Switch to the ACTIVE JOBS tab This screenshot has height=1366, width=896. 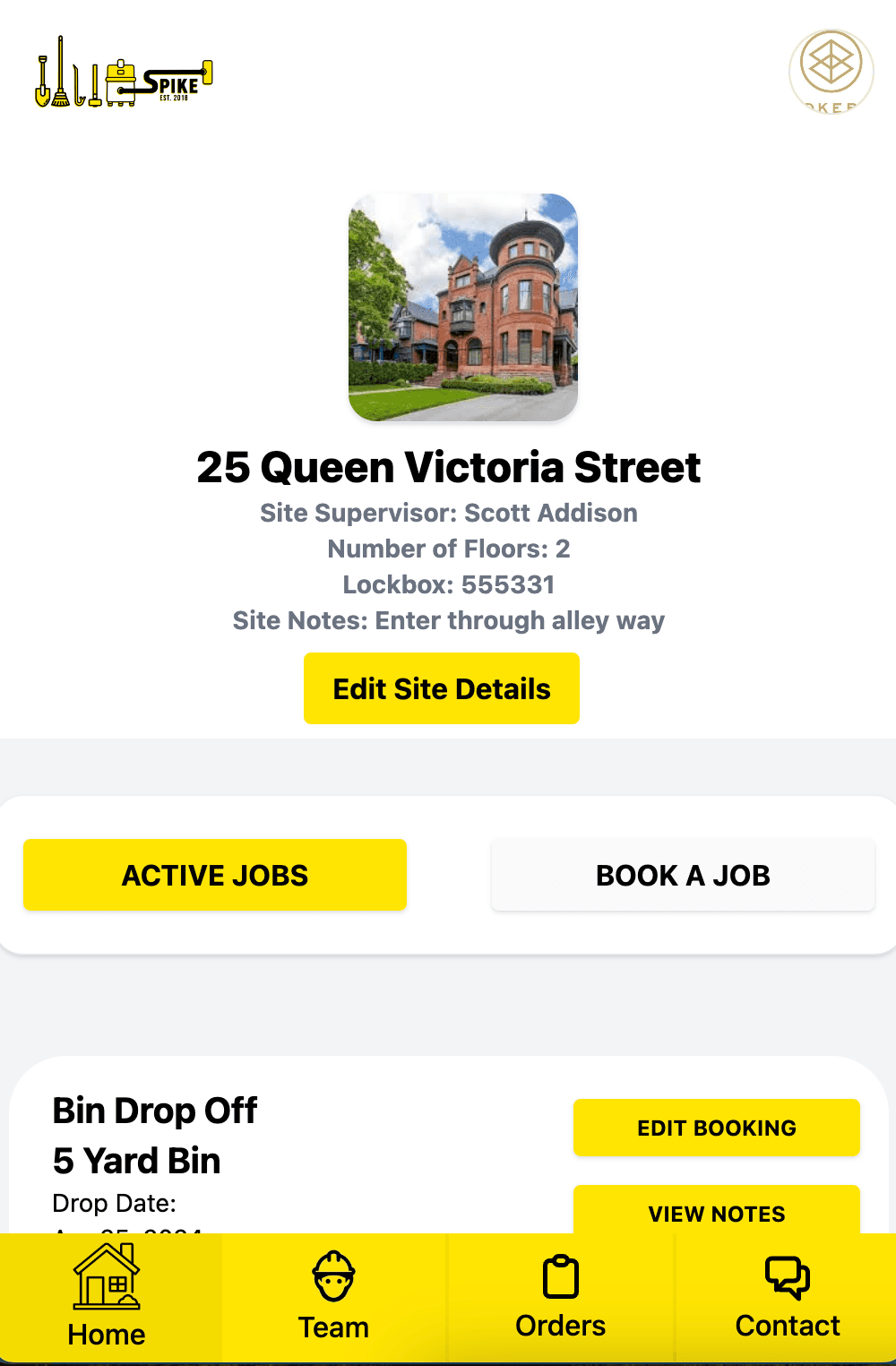[215, 874]
